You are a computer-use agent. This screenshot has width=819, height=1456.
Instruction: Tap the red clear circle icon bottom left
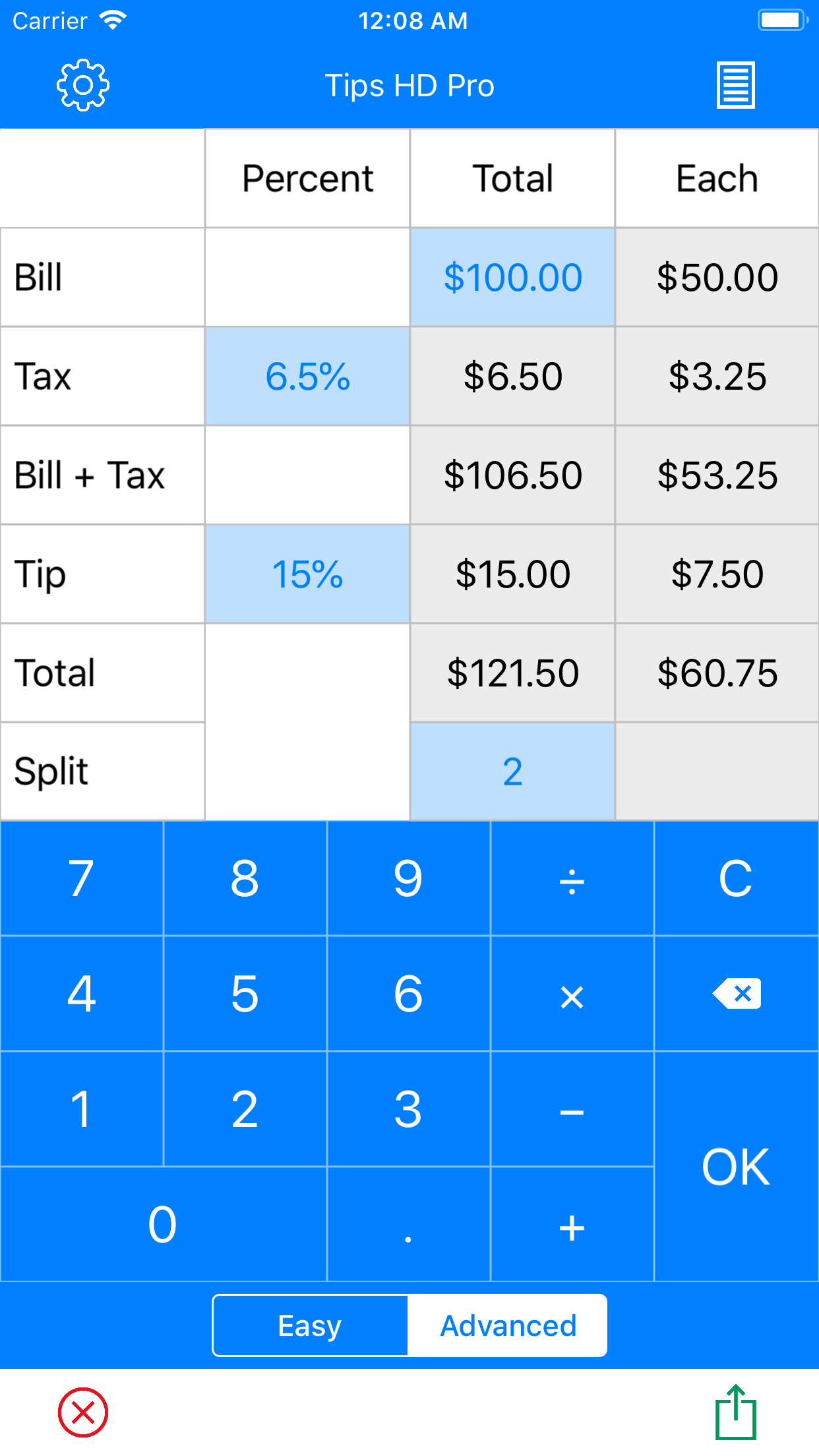(83, 1411)
